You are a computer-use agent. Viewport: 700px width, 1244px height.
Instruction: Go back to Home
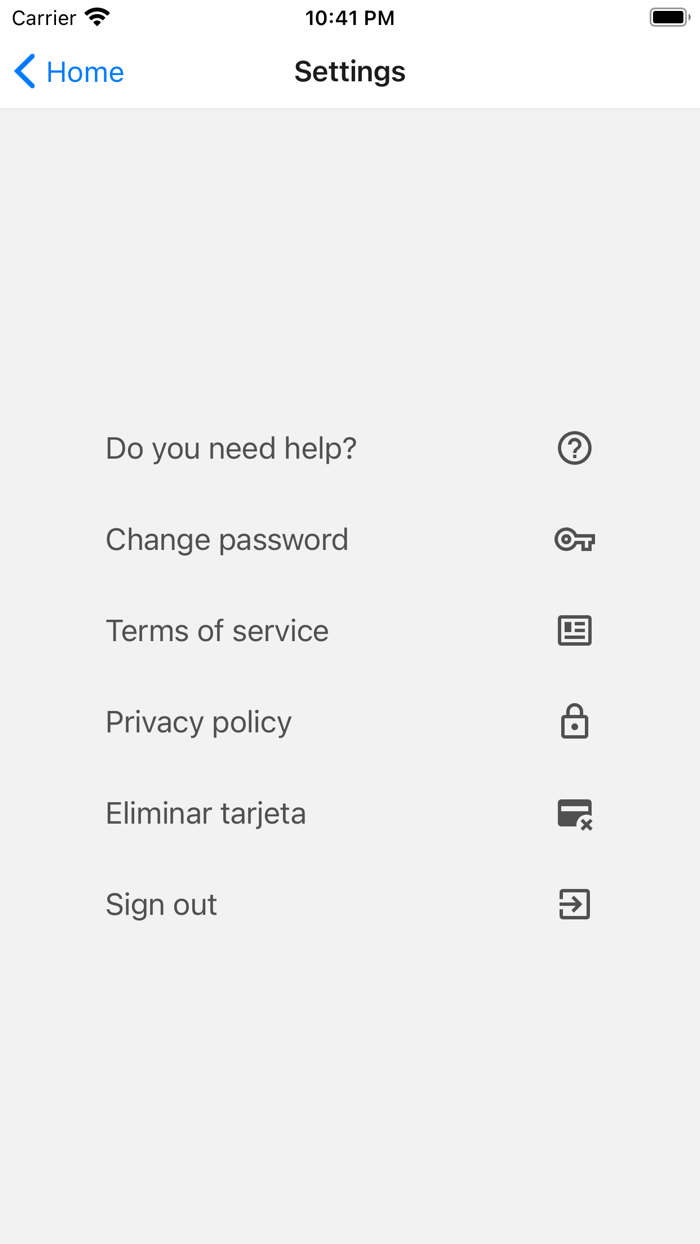(69, 72)
